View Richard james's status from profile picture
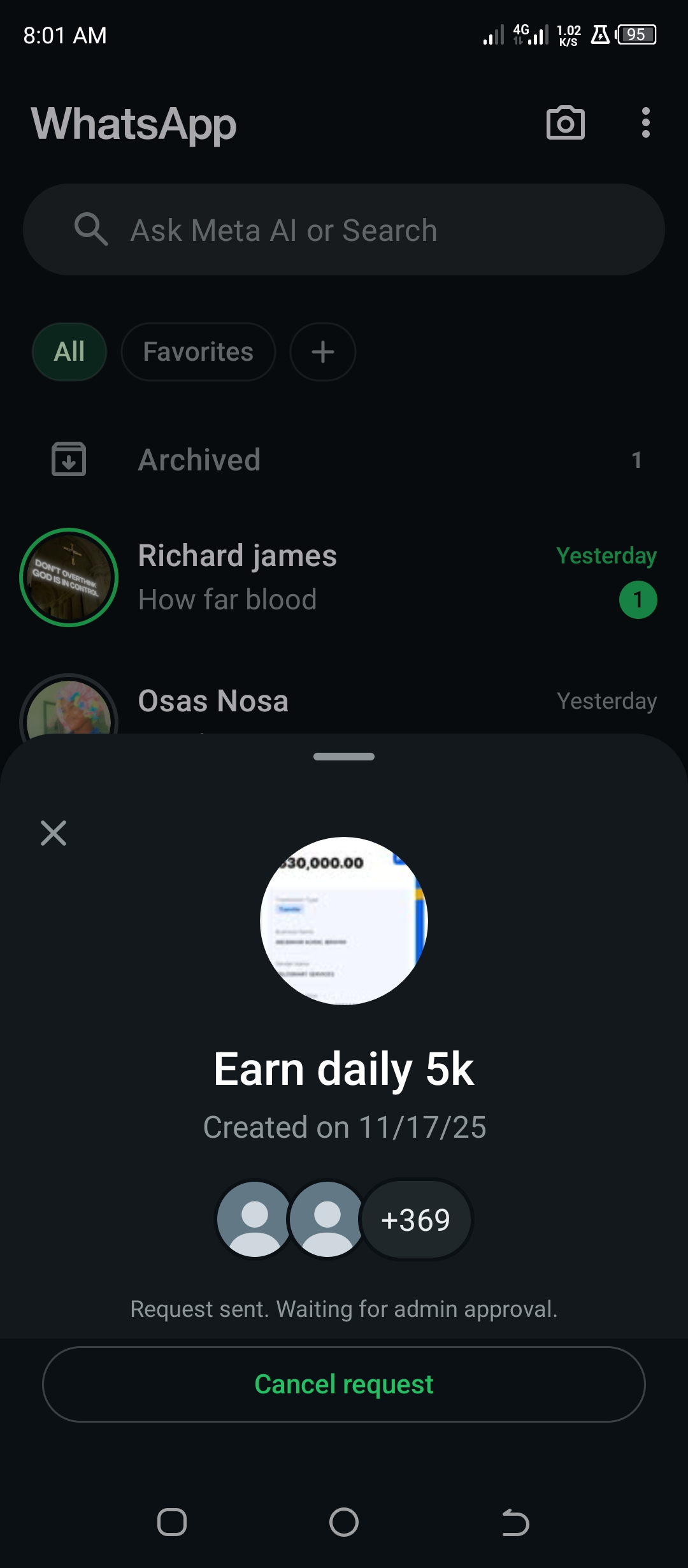The height and width of the screenshot is (1568, 688). click(69, 577)
